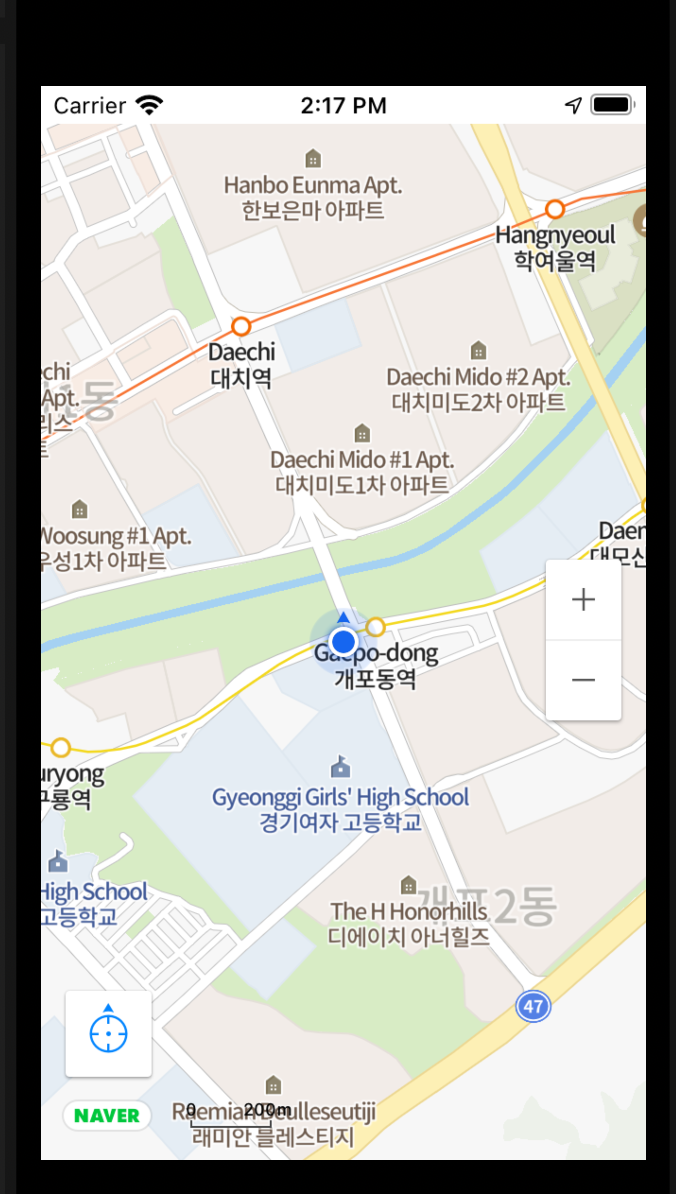Tap The H Honorhills marker
This screenshot has height=1194, width=676.
(x=409, y=884)
